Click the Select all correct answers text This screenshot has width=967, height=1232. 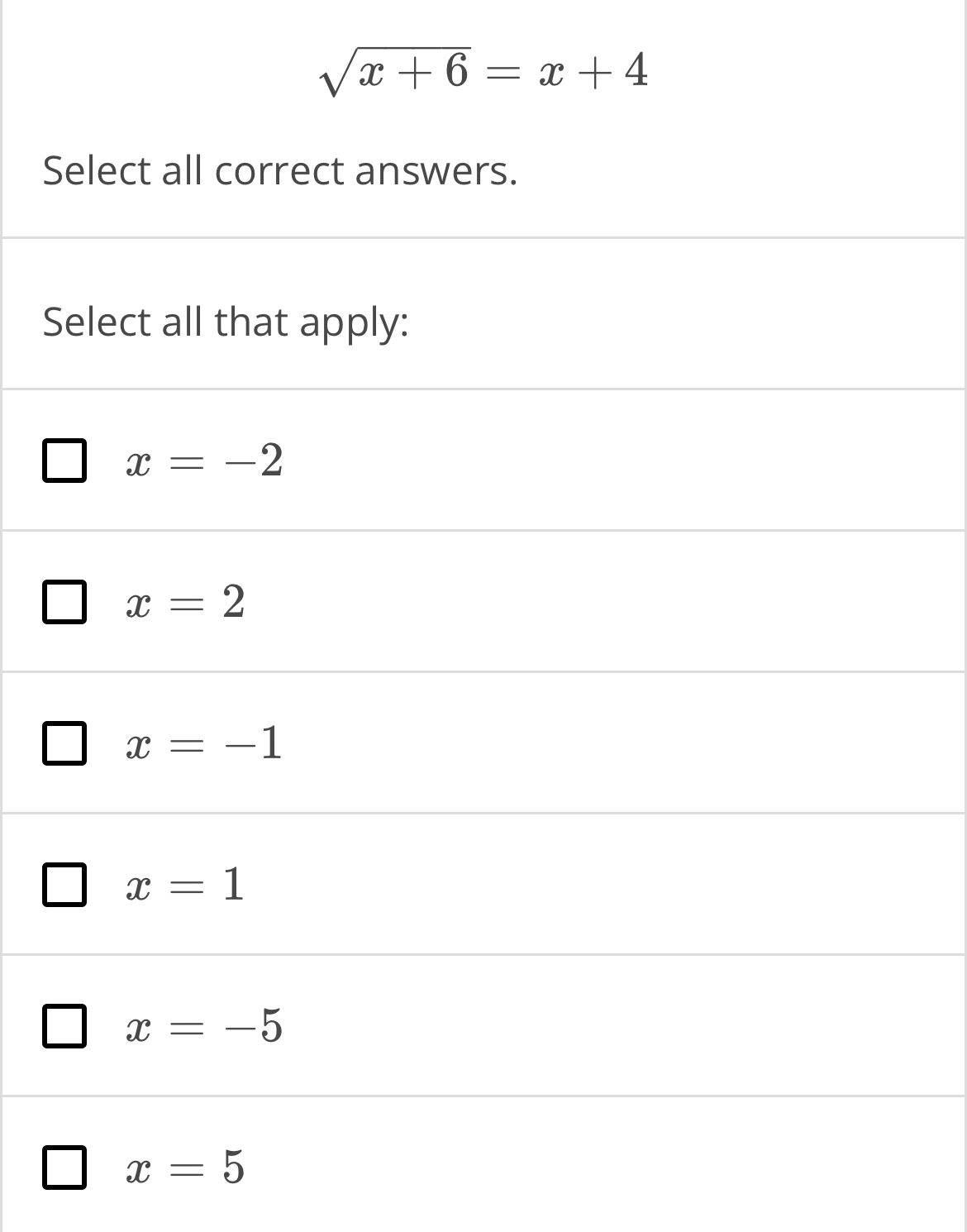pos(280,170)
